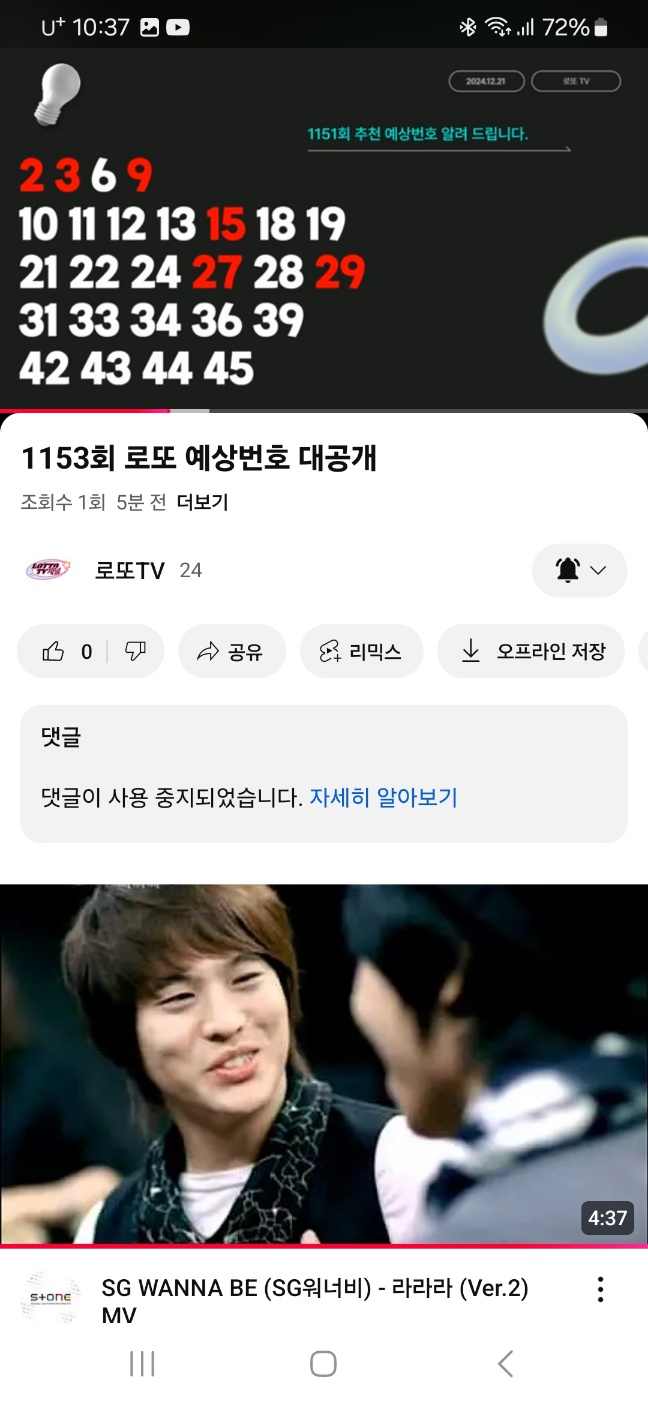Dislike the video

pyautogui.click(x=135, y=652)
